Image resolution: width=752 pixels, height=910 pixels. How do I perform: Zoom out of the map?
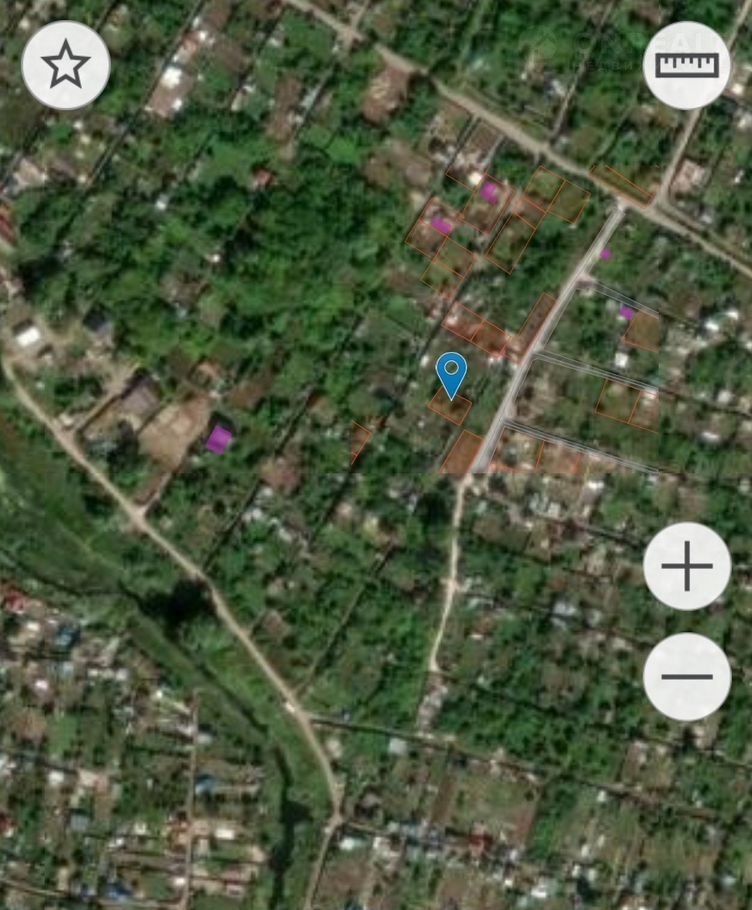[687, 677]
